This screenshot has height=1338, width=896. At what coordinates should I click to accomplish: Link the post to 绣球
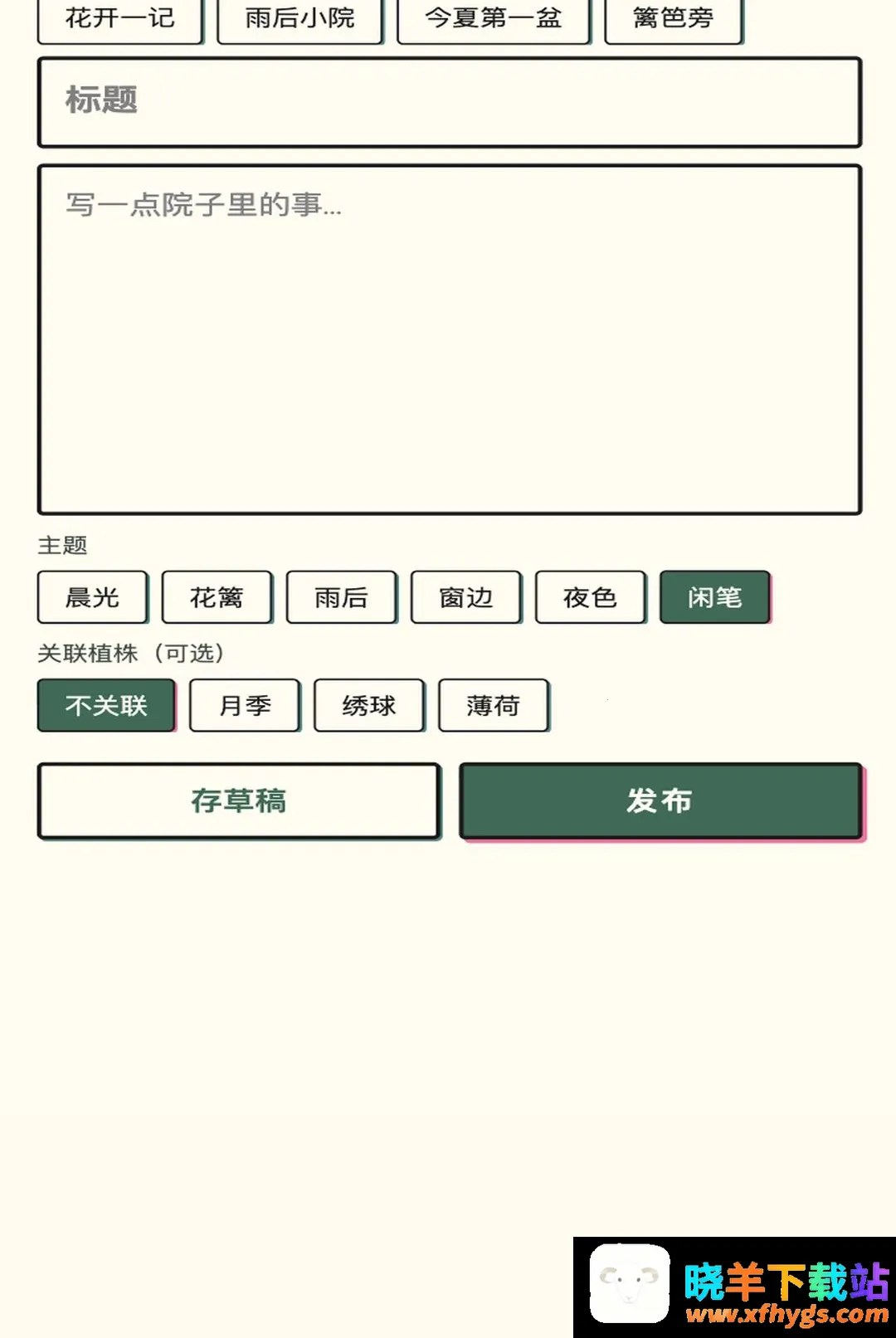[x=369, y=706]
